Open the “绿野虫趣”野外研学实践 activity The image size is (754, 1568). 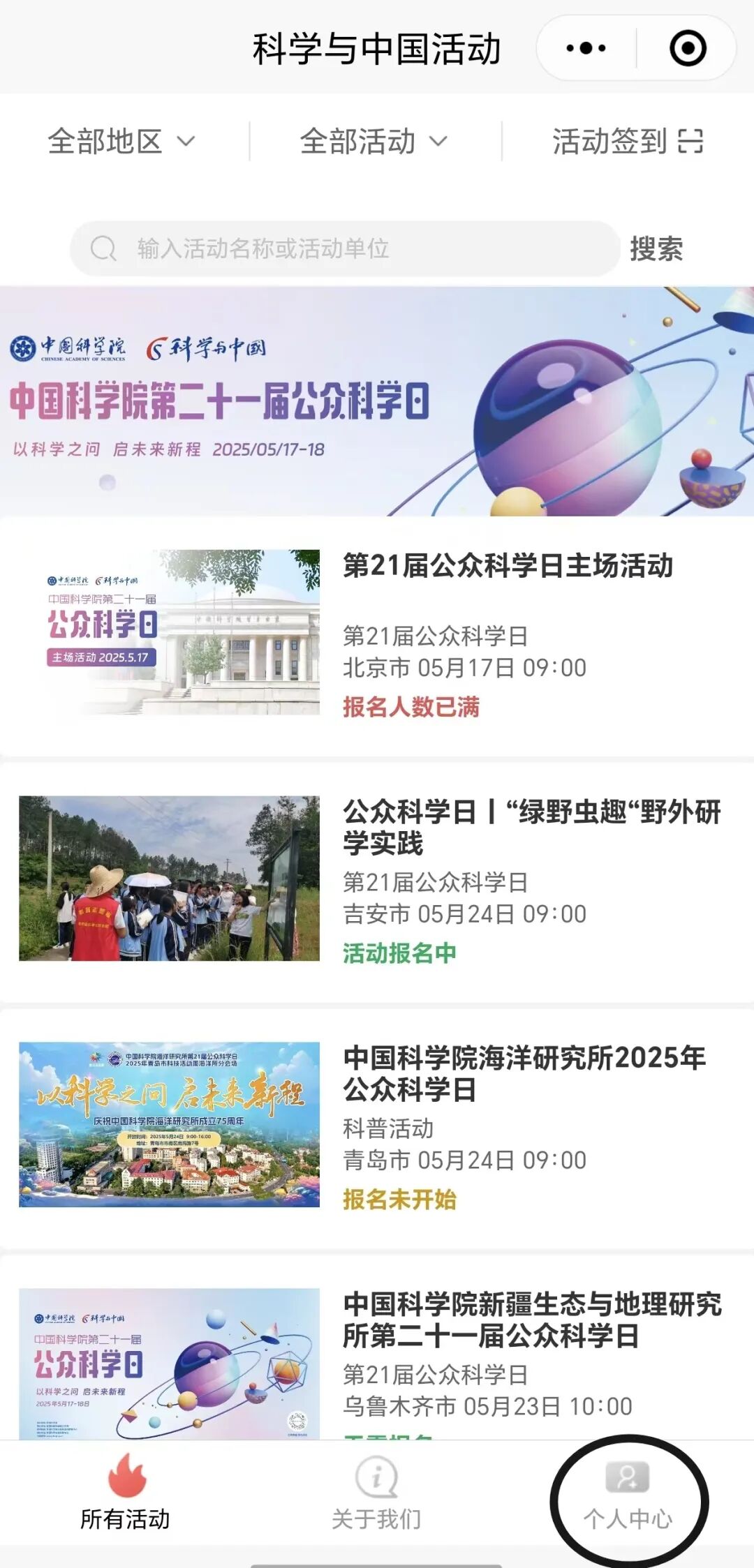[x=531, y=827]
